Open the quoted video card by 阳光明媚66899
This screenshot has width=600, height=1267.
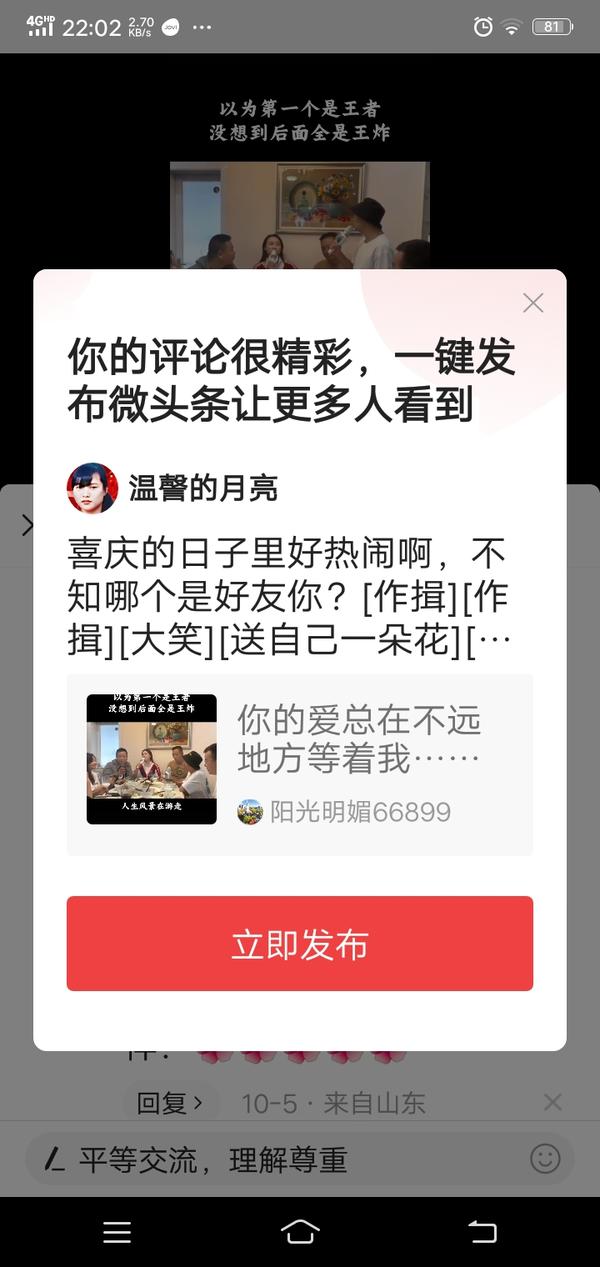click(300, 765)
